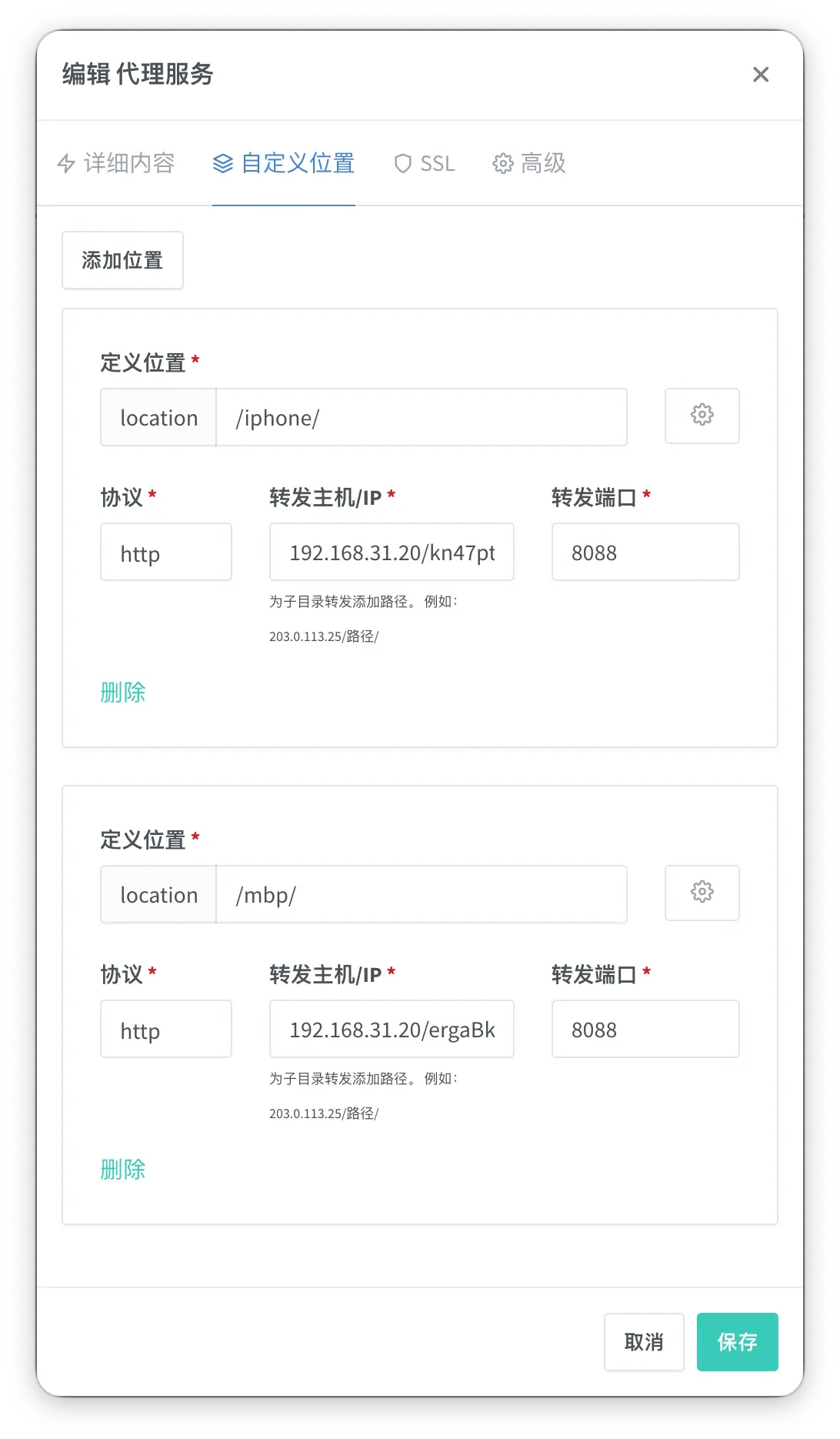
Task: Open gear settings for /iphone/ location
Action: (702, 416)
